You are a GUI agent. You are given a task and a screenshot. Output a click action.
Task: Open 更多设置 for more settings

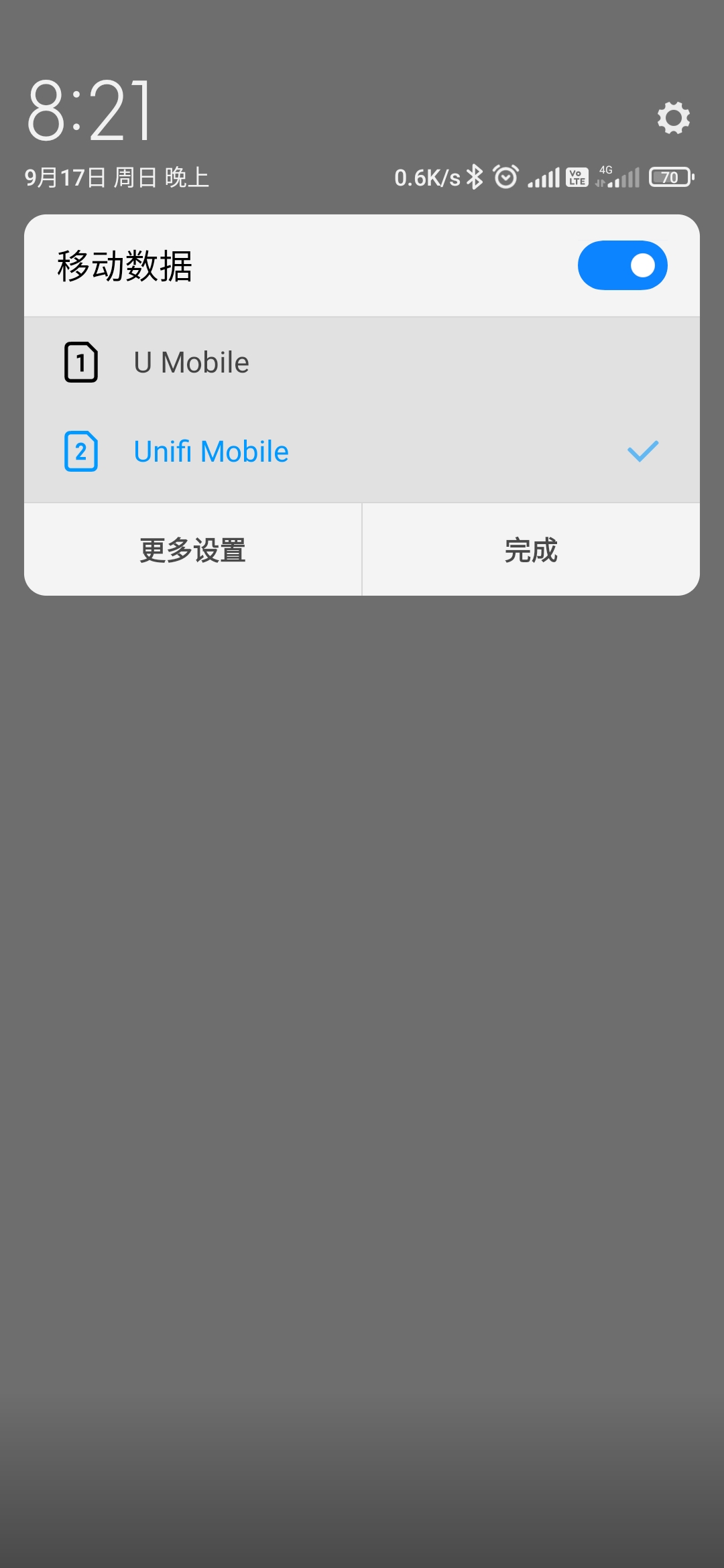coord(193,550)
